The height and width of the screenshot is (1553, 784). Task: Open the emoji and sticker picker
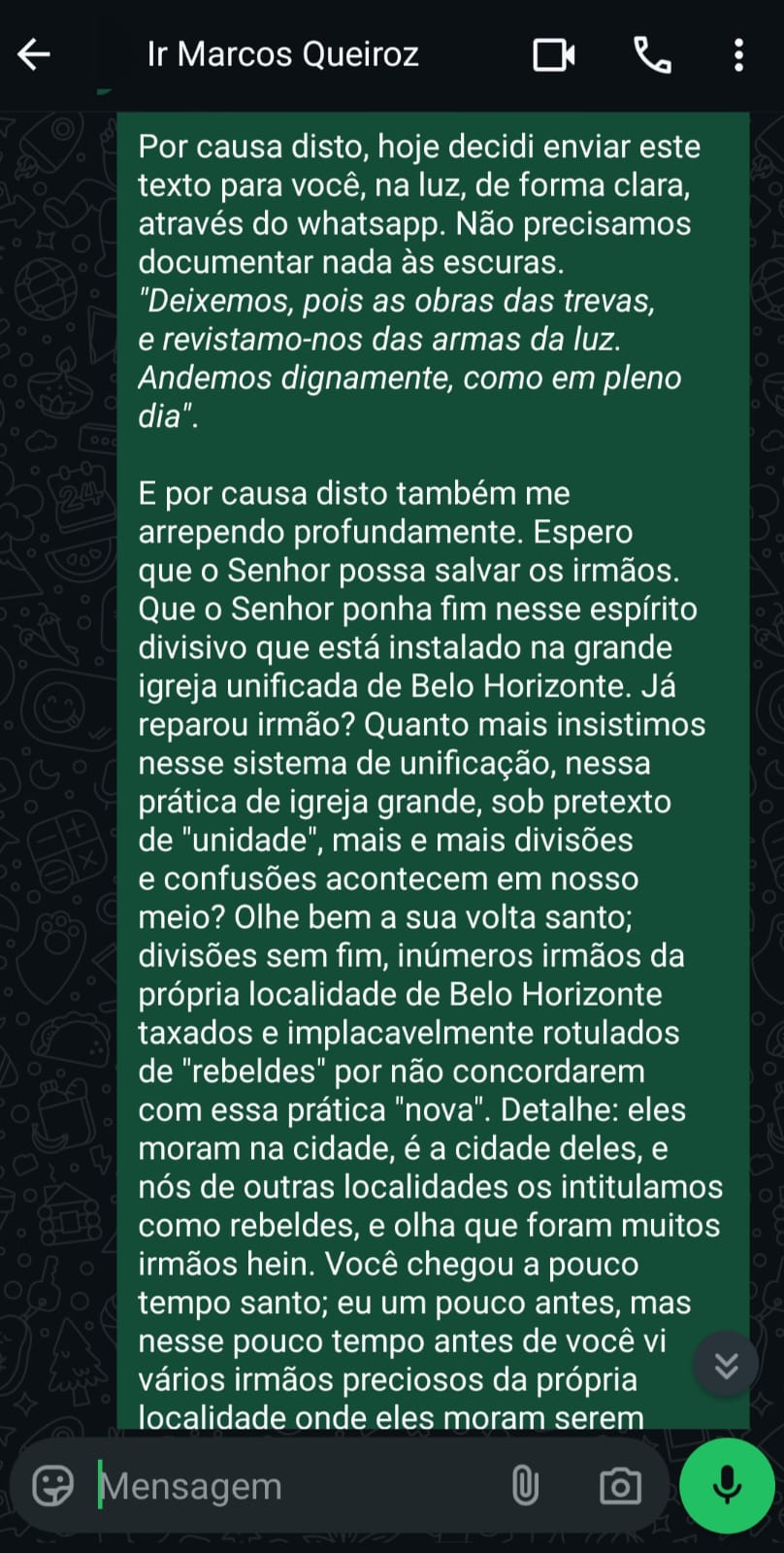coord(52,1486)
